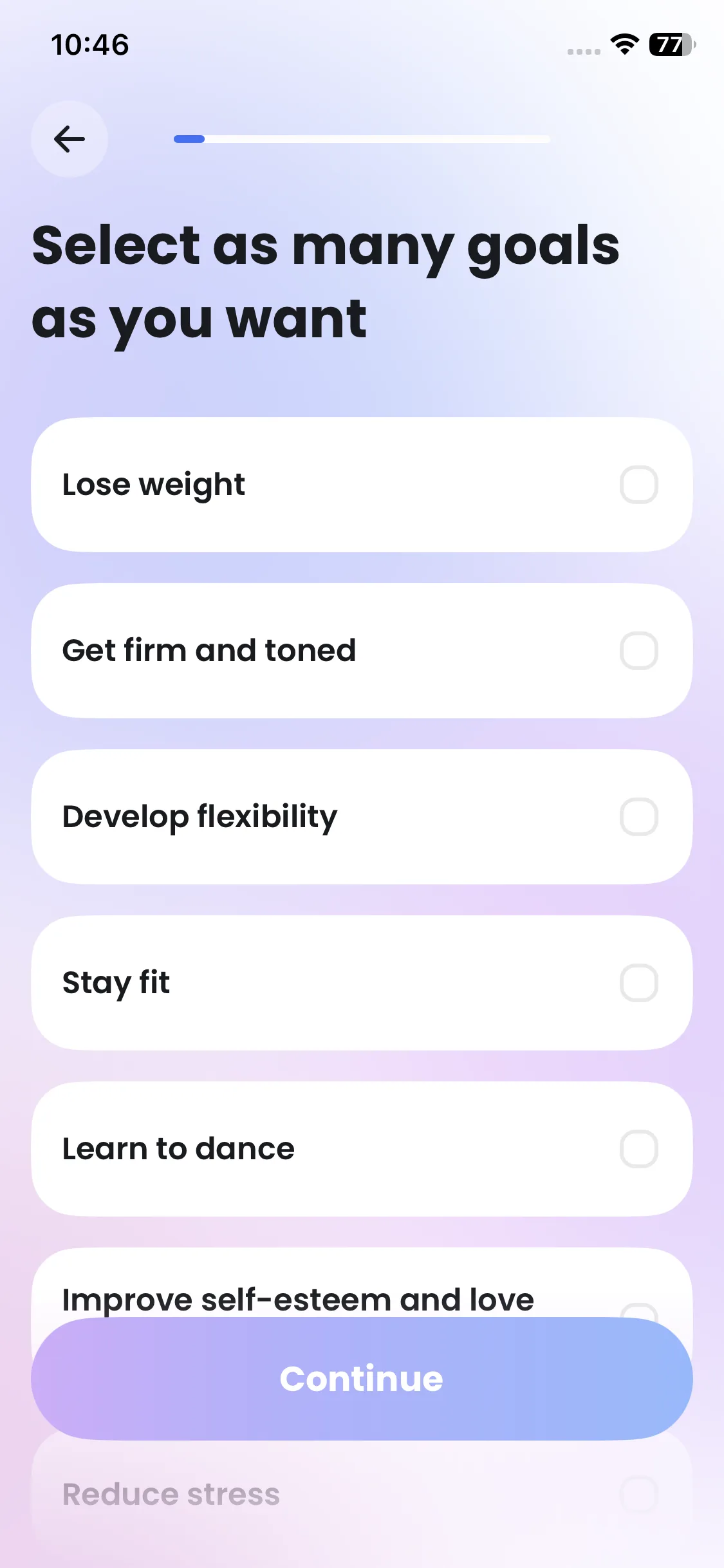Image resolution: width=724 pixels, height=1568 pixels.
Task: Select Improve self-esteem and love goal
Action: (x=297, y=1289)
